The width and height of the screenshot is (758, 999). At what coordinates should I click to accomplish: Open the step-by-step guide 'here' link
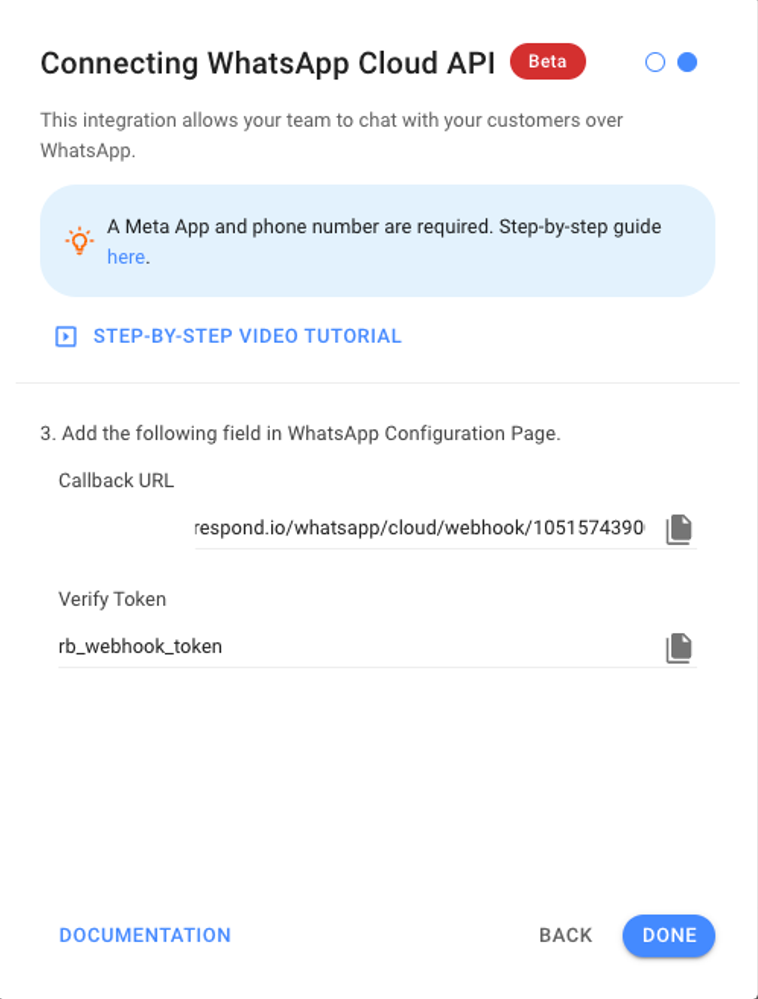click(x=126, y=257)
